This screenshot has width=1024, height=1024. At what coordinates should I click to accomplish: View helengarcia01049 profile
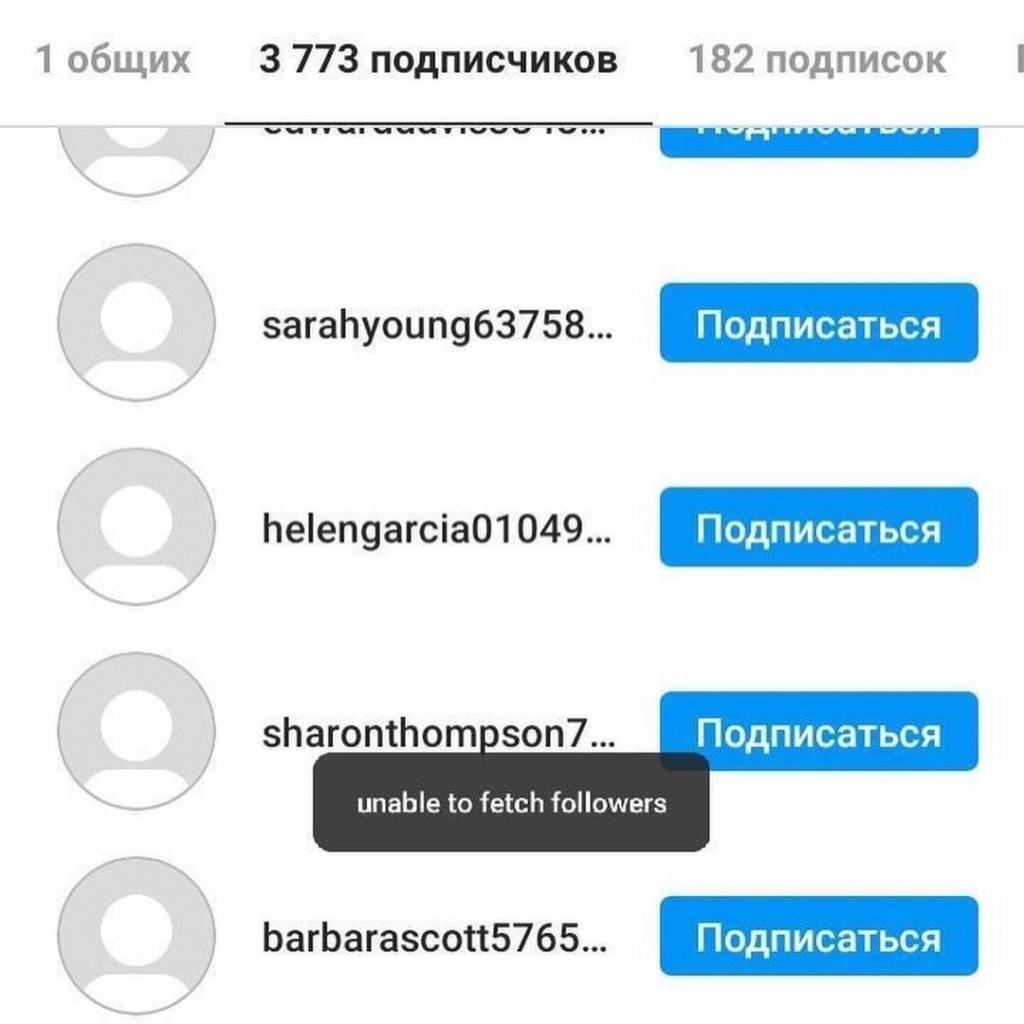tap(435, 529)
